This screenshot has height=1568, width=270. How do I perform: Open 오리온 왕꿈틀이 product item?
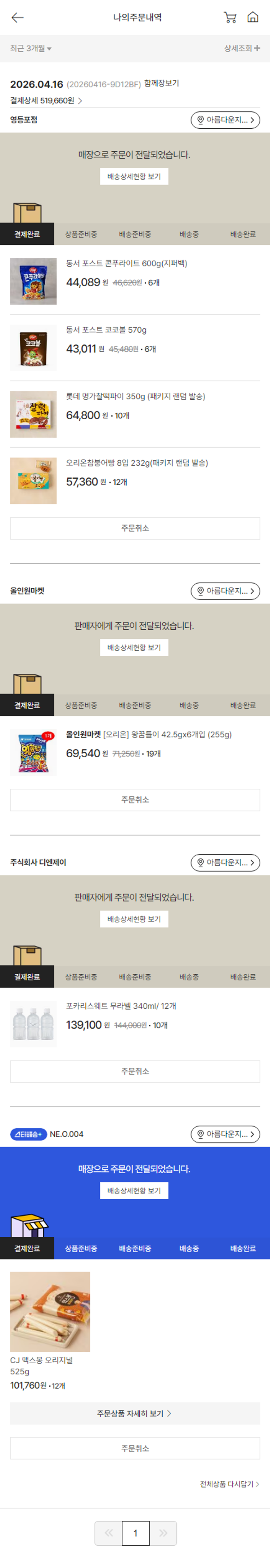(x=148, y=735)
